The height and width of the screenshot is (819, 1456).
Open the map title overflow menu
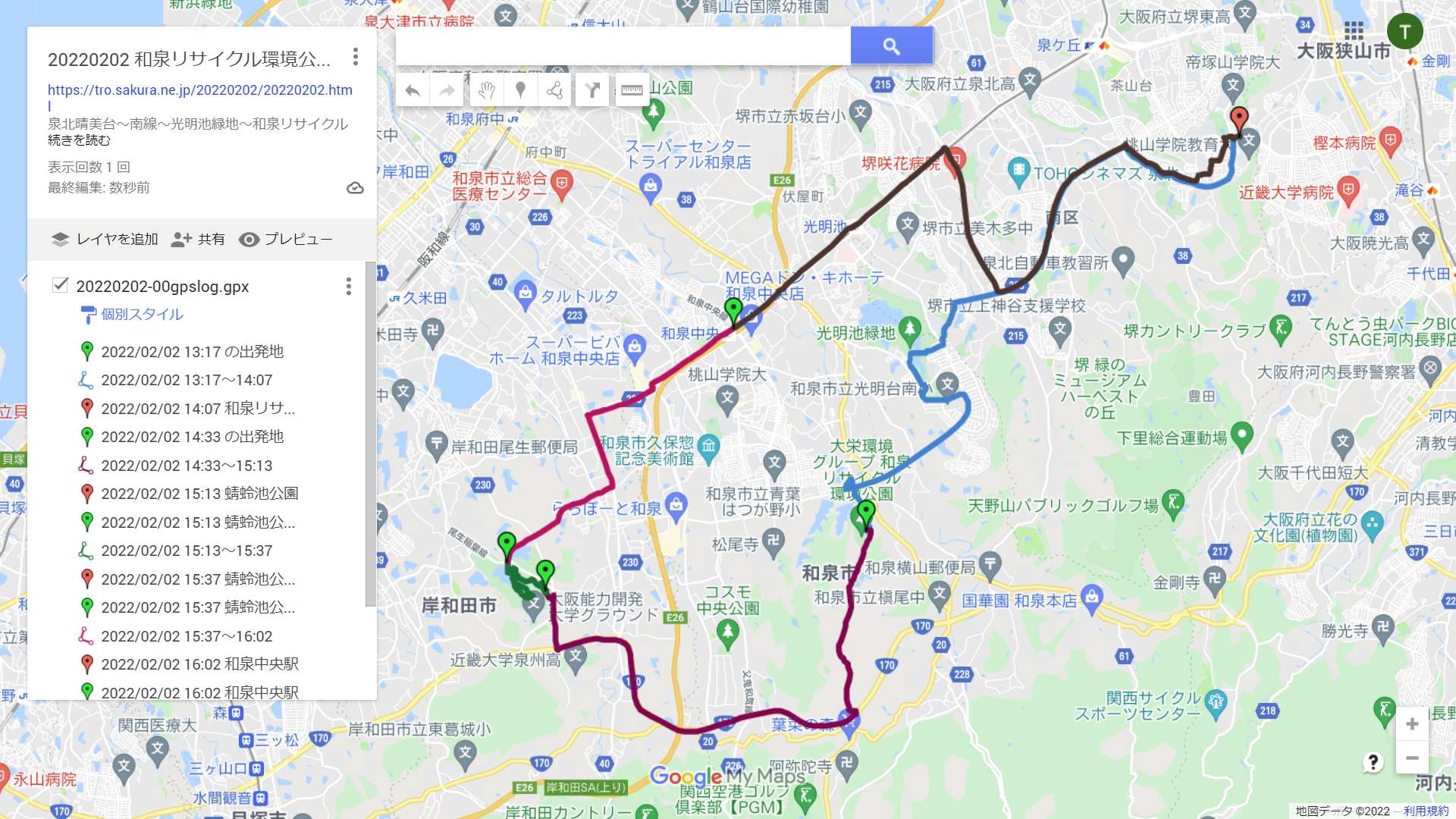[x=355, y=57]
